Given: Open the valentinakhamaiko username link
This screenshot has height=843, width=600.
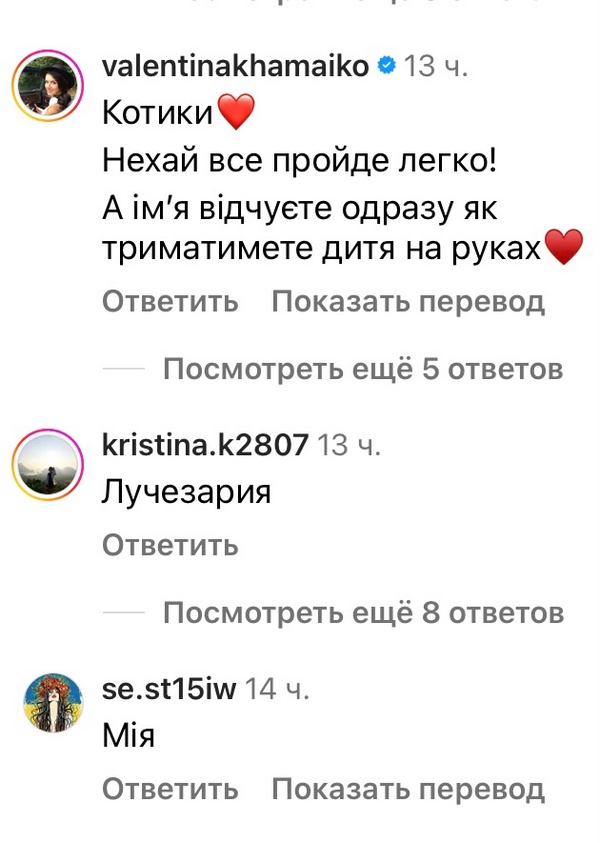Looking at the screenshot, I should 238,67.
